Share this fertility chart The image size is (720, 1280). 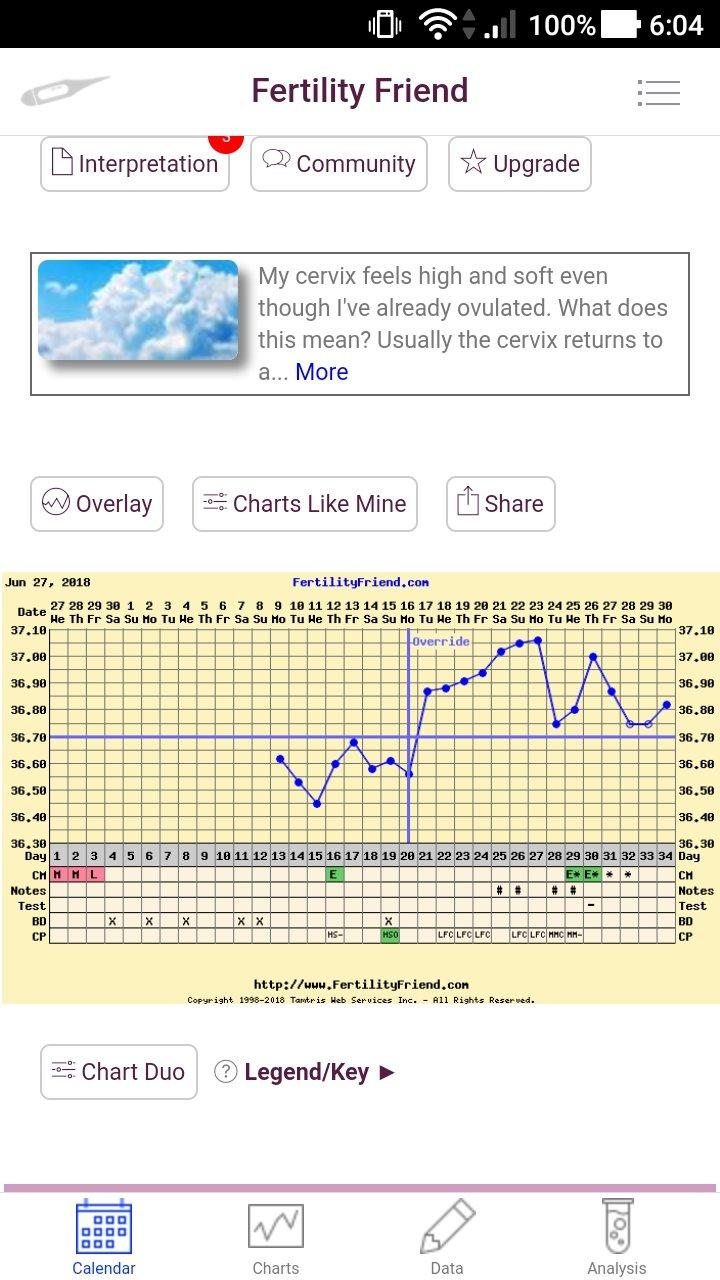[x=500, y=503]
